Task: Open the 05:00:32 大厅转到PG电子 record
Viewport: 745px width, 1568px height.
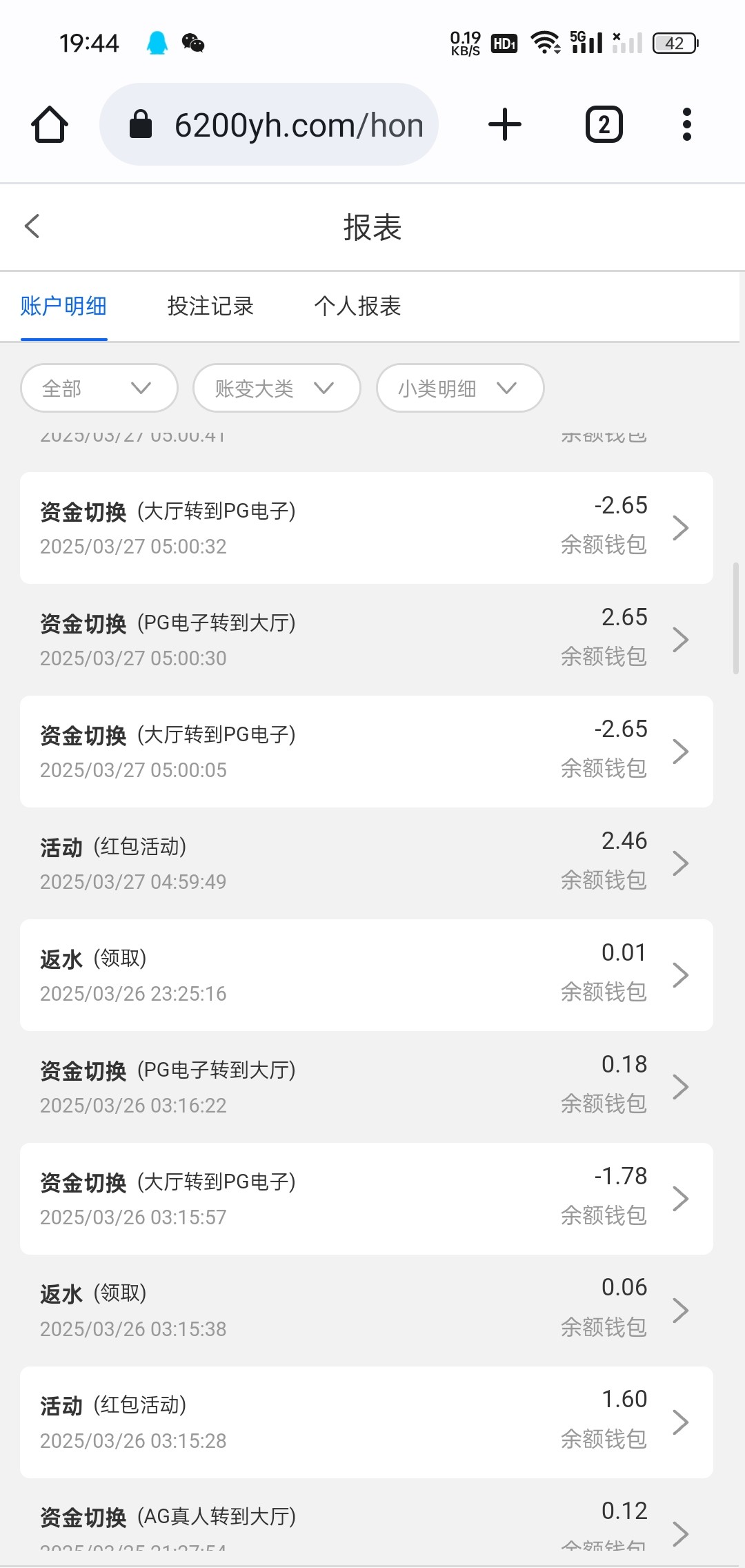Action: click(x=366, y=528)
